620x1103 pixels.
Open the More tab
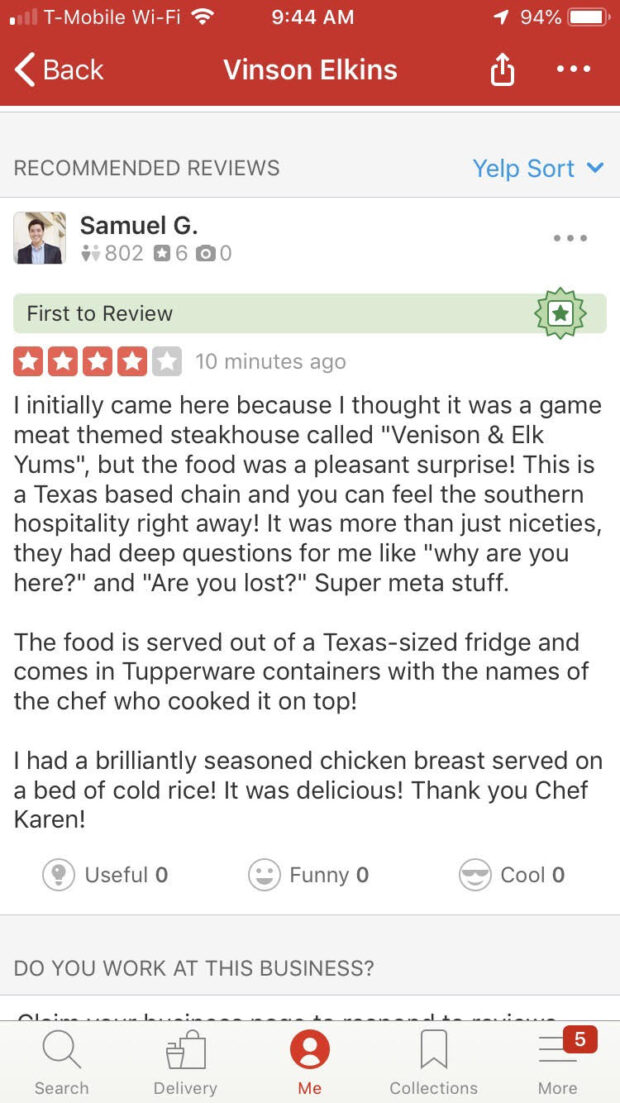(558, 1062)
